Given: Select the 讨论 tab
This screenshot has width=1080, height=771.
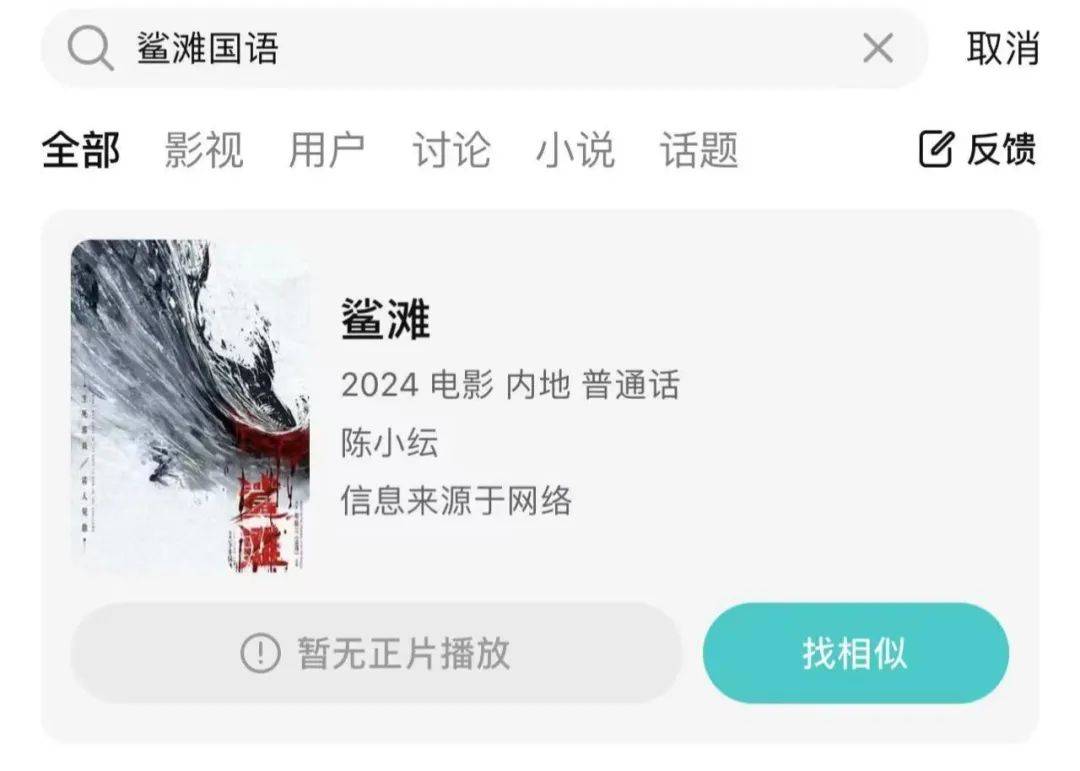Looking at the screenshot, I should [x=451, y=151].
